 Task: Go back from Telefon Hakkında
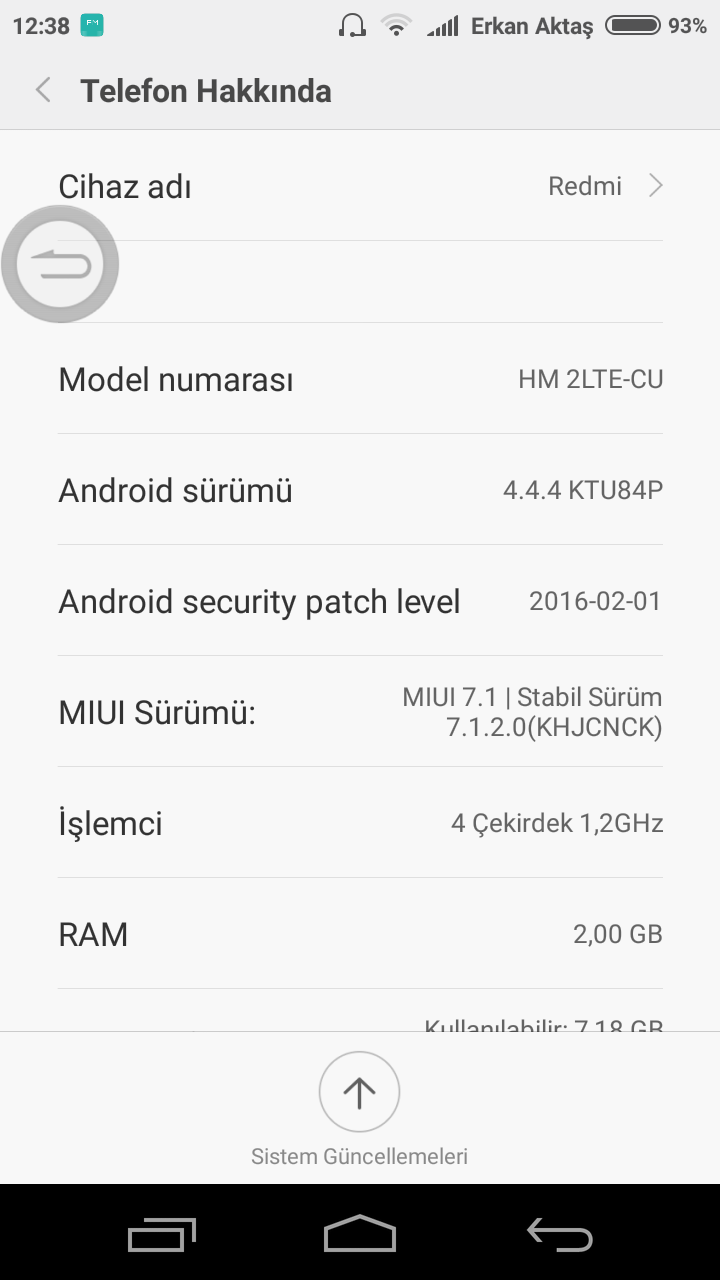point(43,91)
